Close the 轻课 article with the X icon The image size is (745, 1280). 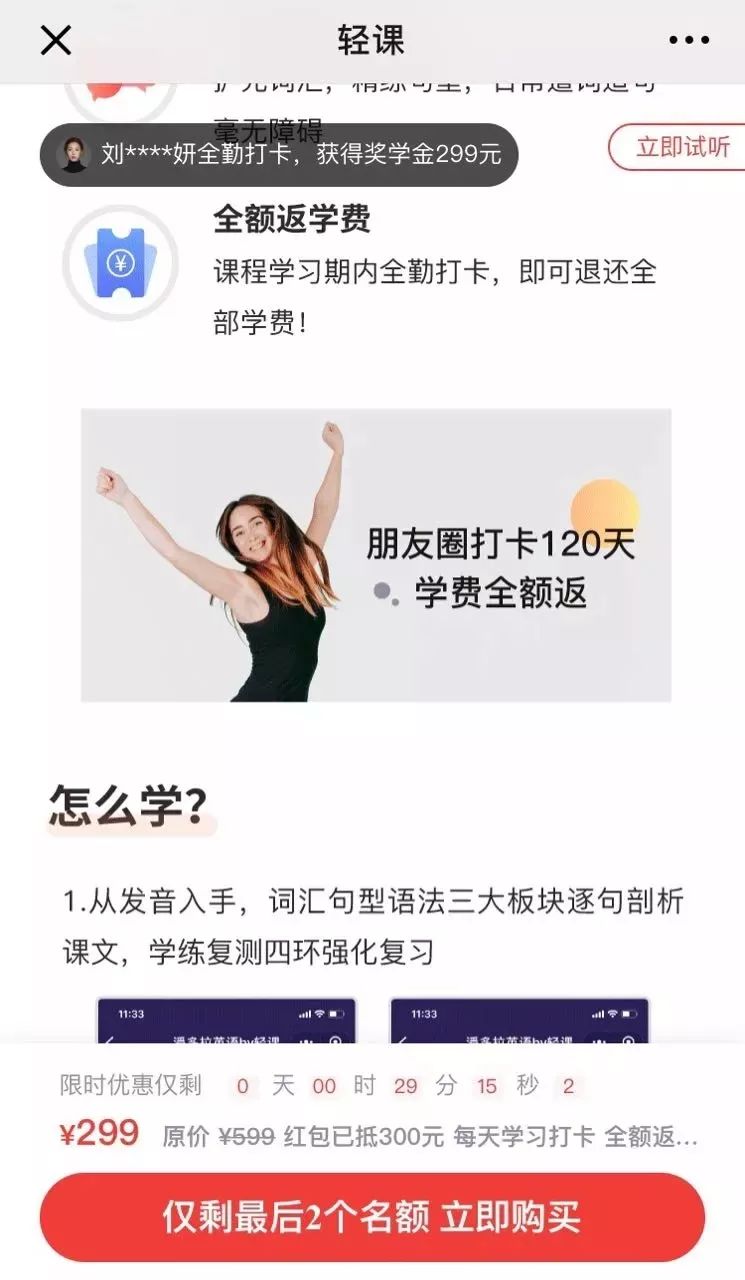pos(55,41)
